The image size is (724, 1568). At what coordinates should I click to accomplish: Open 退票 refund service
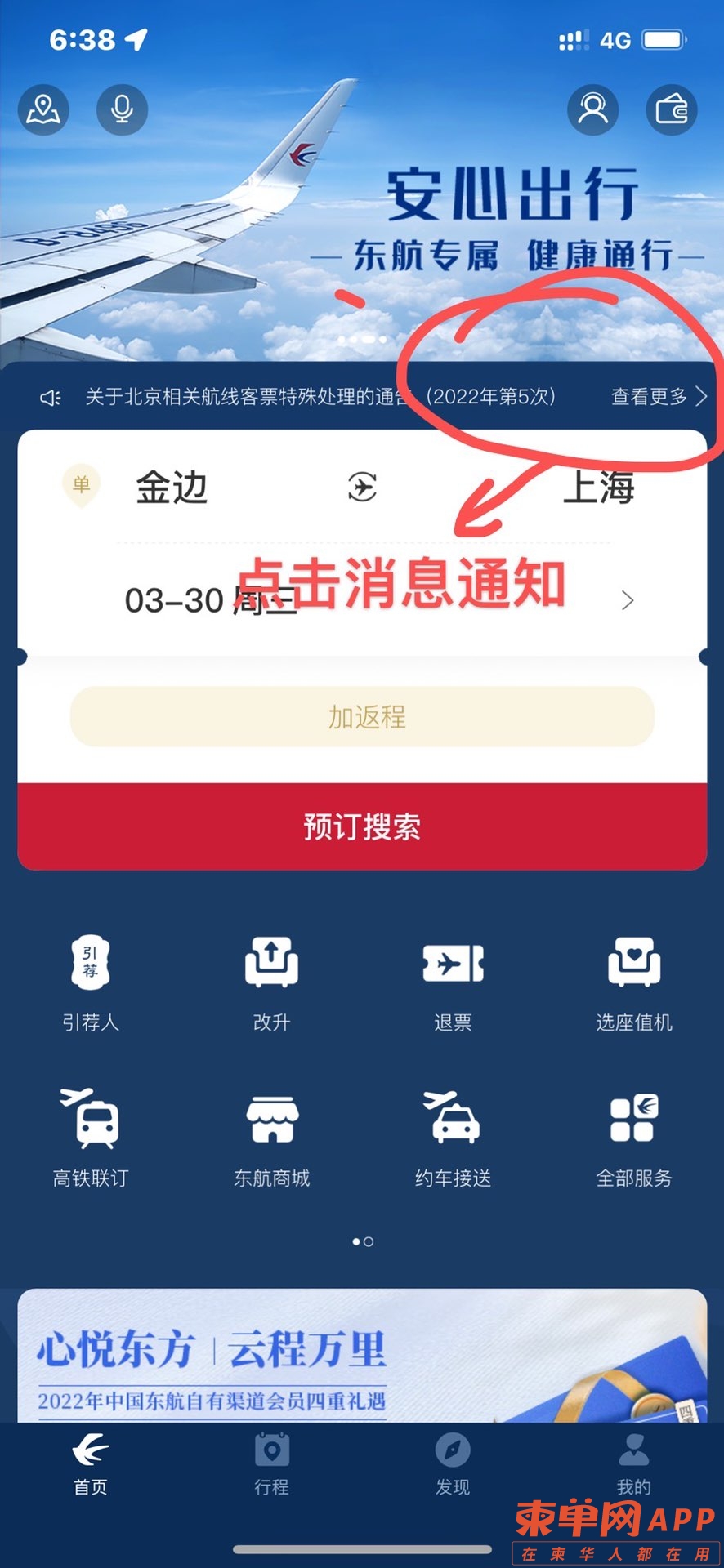pyautogui.click(x=453, y=982)
